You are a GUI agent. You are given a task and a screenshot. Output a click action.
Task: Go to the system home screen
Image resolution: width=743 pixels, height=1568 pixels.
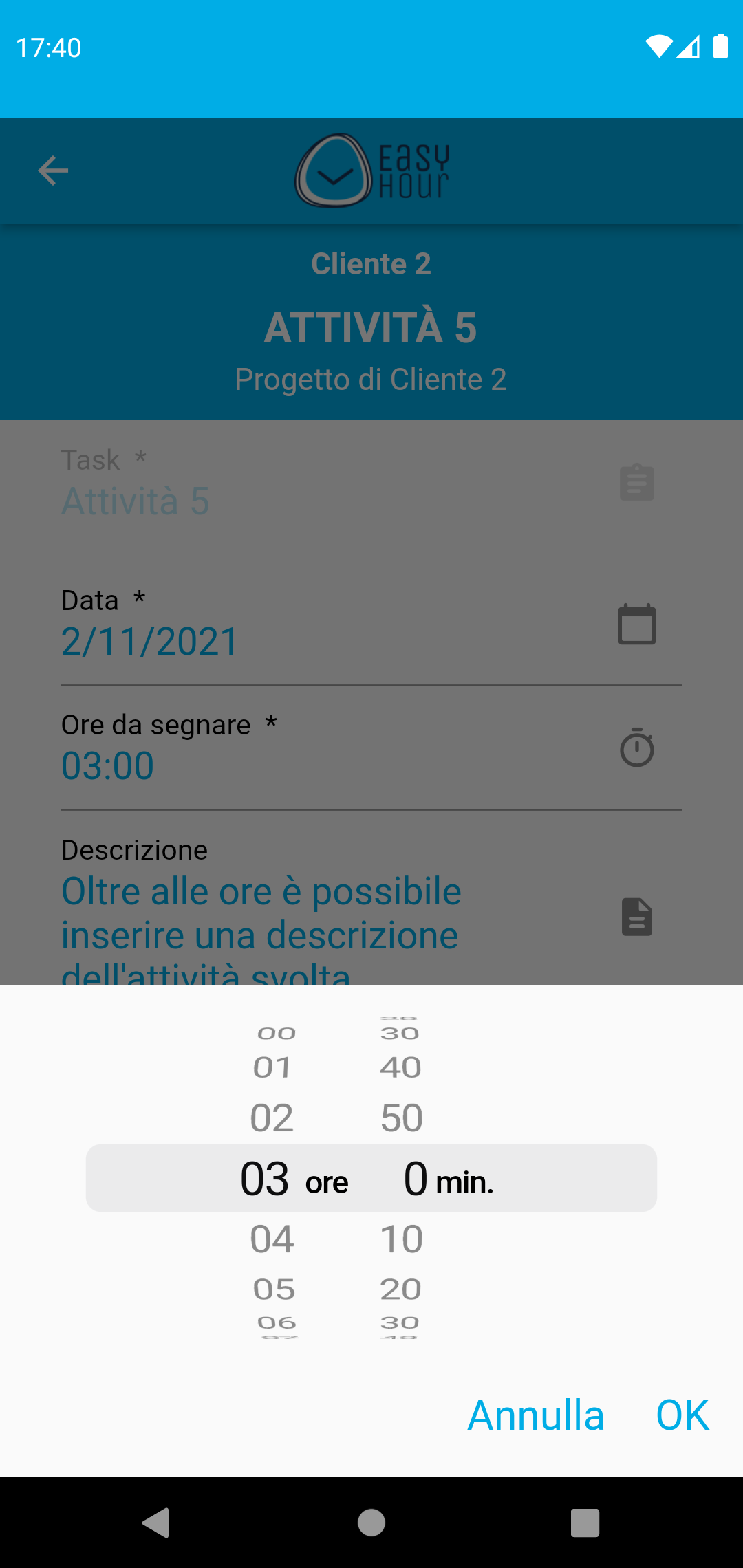pos(371,1523)
